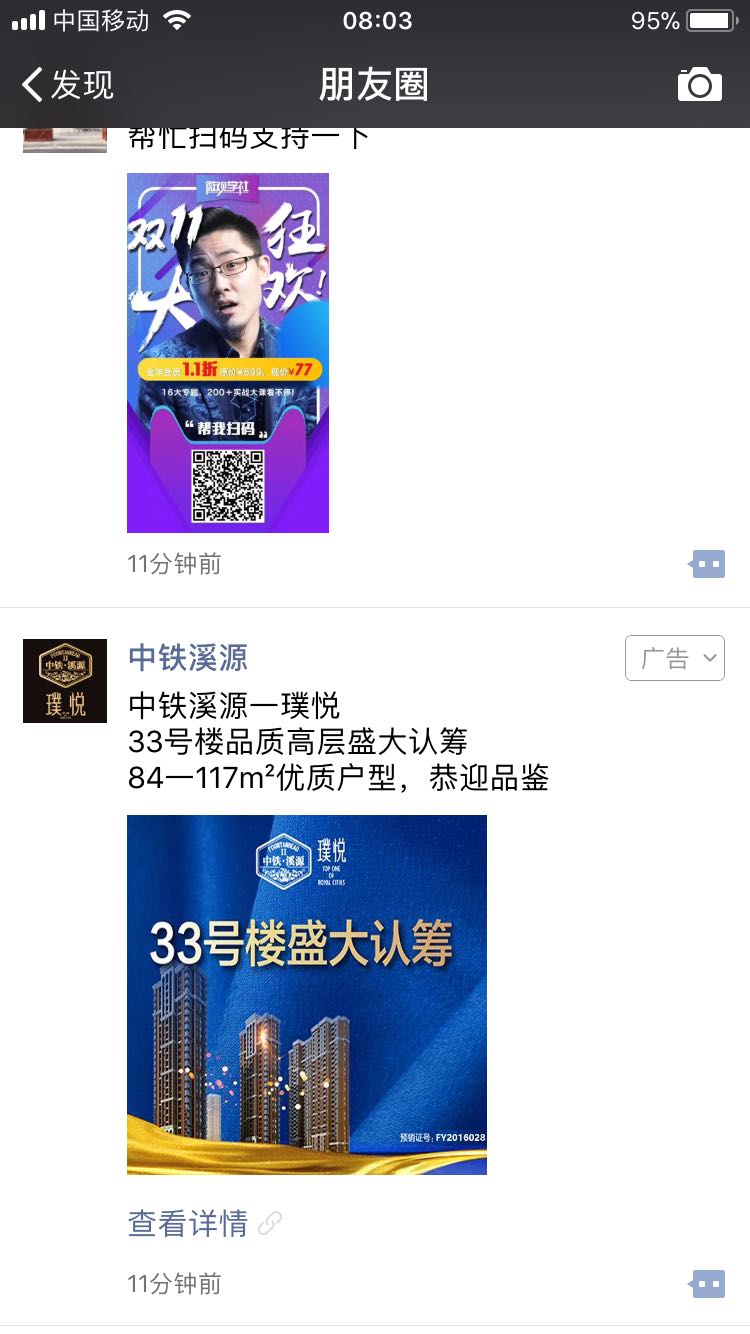Go back to 发现
The image size is (750, 1334).
(x=68, y=85)
